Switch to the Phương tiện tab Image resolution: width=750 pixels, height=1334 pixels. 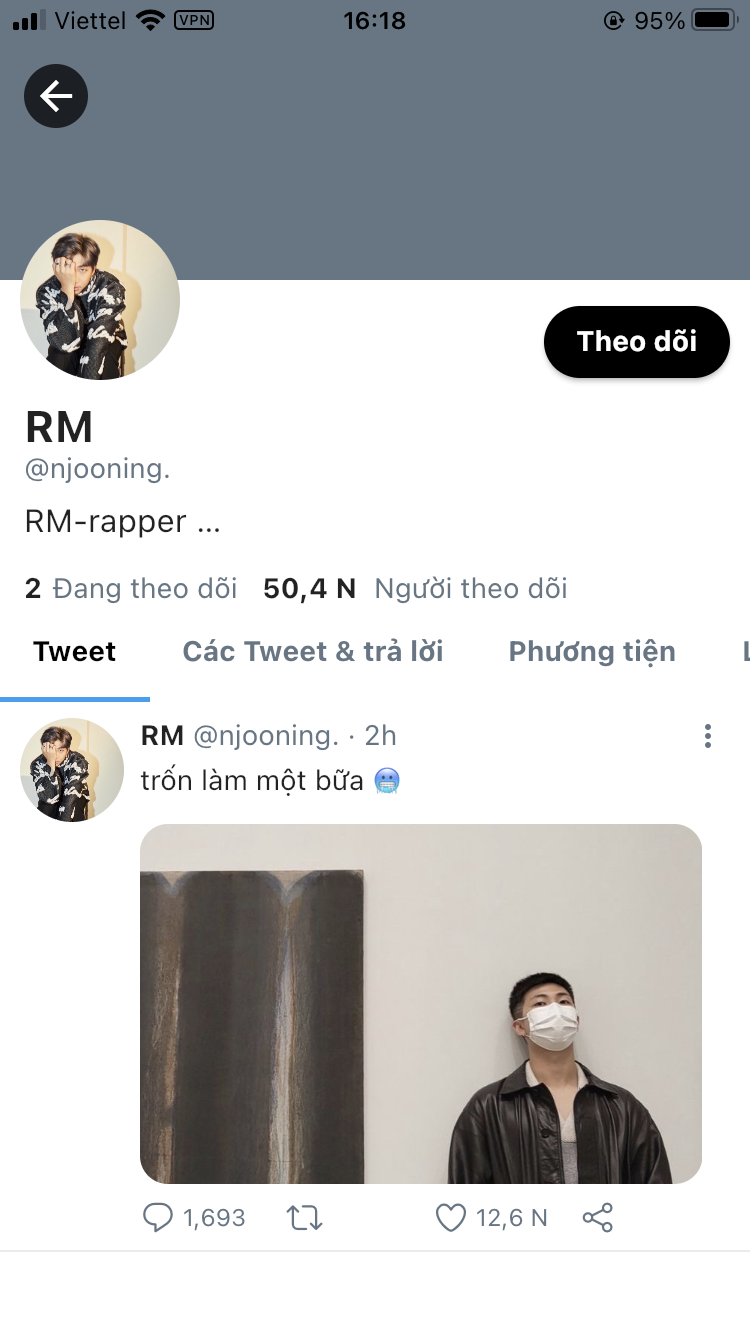point(592,652)
